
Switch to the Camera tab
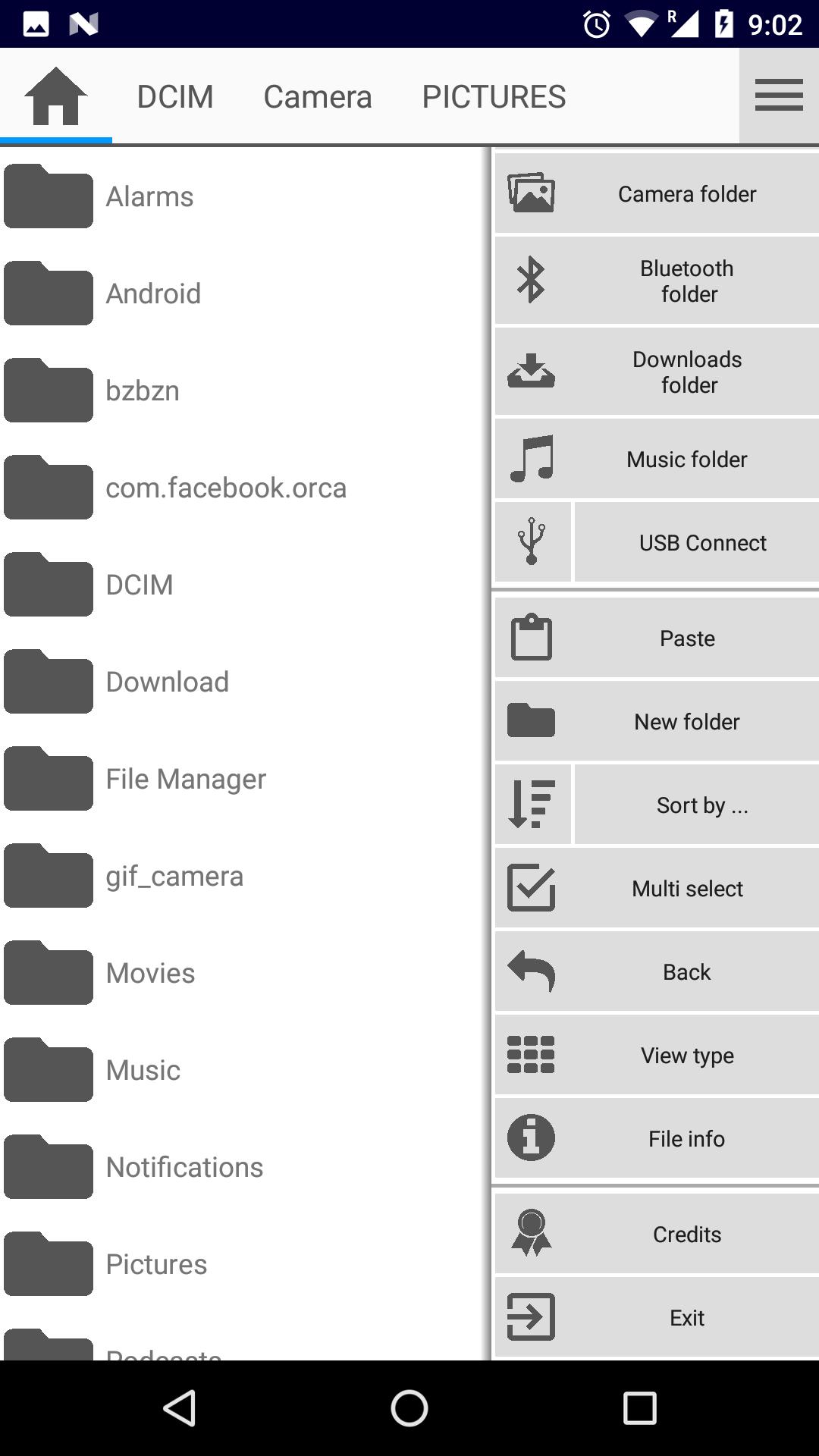pos(317,96)
